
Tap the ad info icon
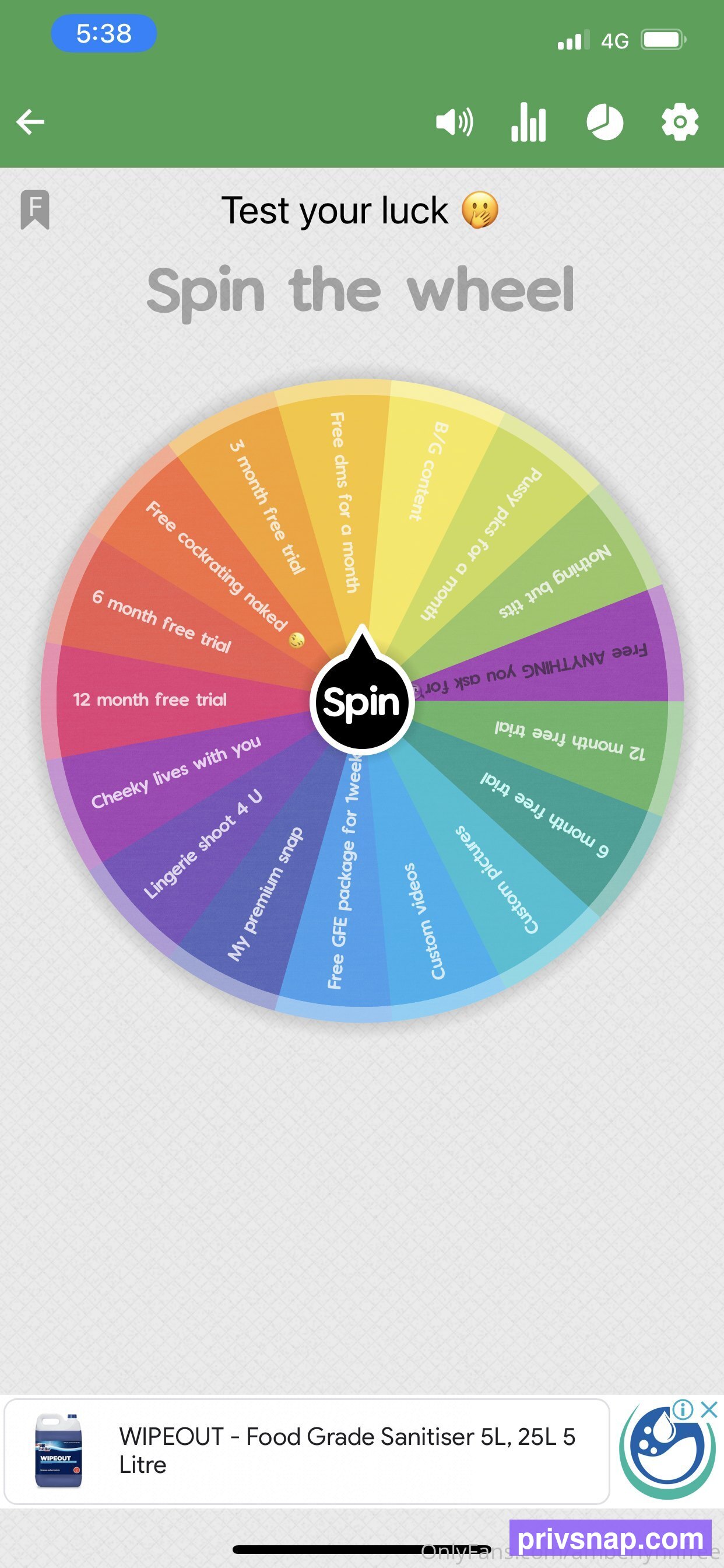[x=683, y=1409]
